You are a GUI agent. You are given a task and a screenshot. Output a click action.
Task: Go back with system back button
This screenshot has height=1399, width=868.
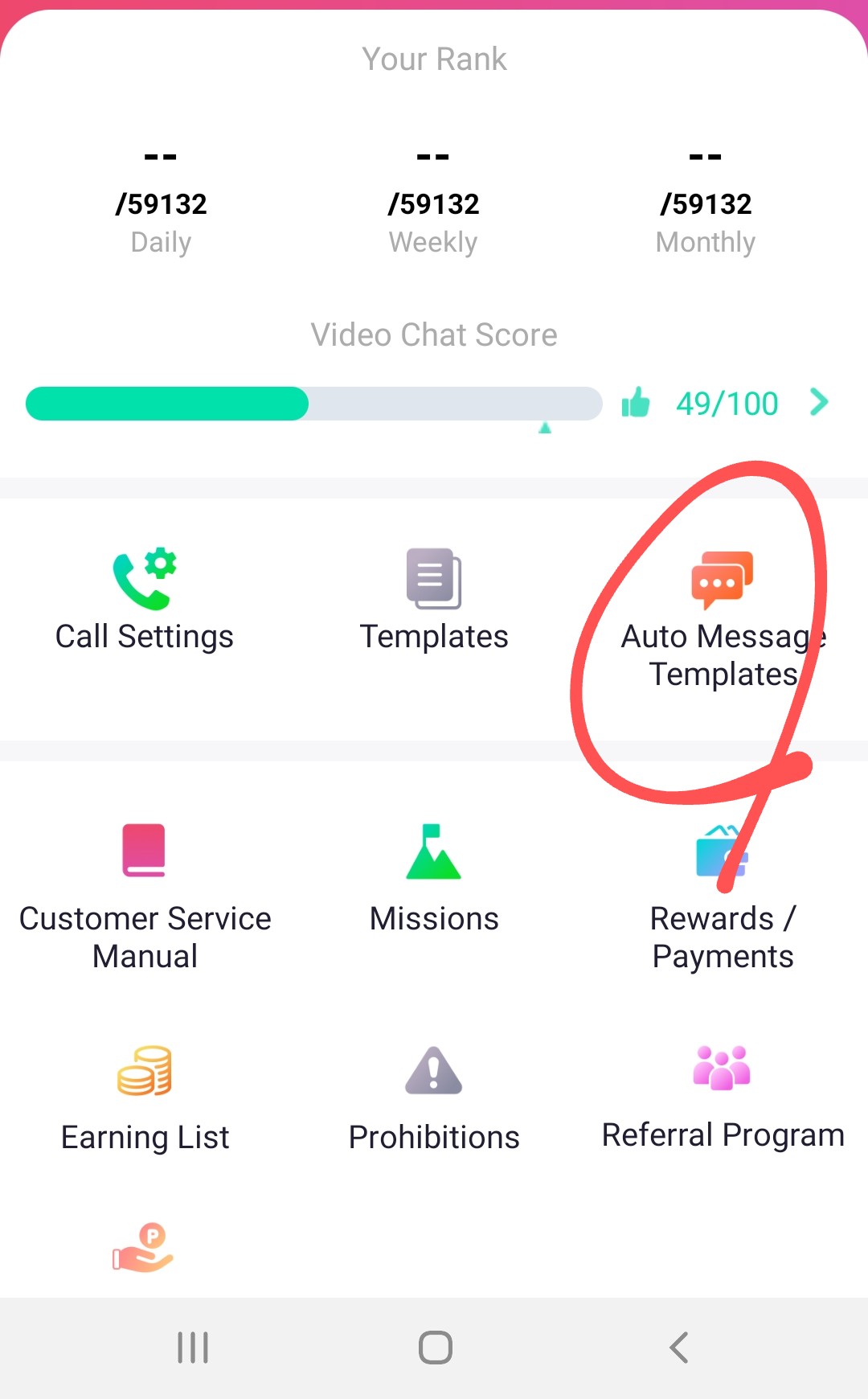tap(679, 1348)
